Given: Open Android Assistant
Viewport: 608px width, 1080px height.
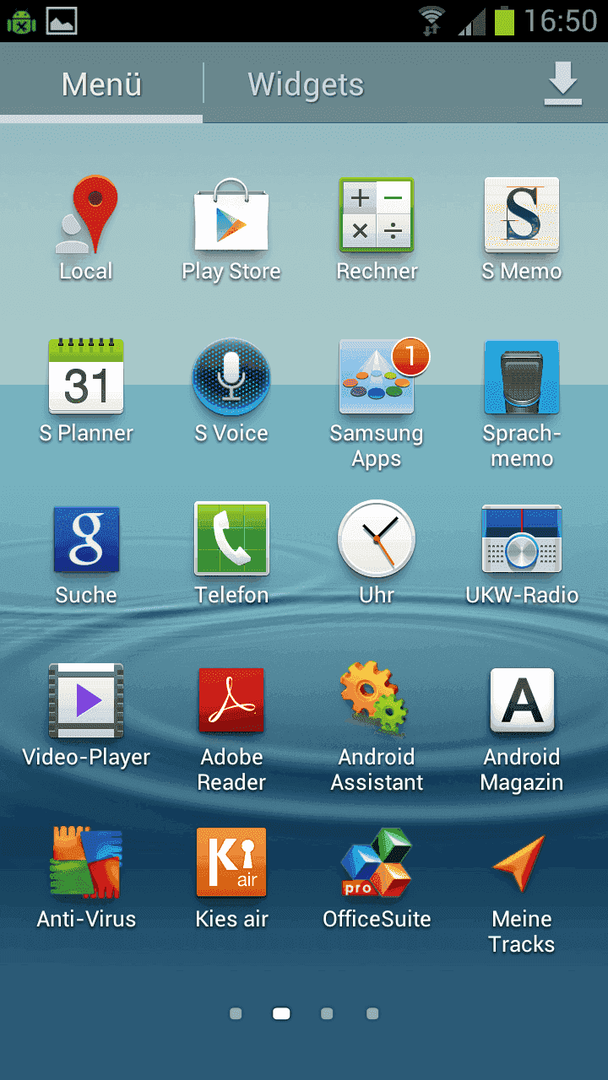Looking at the screenshot, I should (377, 703).
